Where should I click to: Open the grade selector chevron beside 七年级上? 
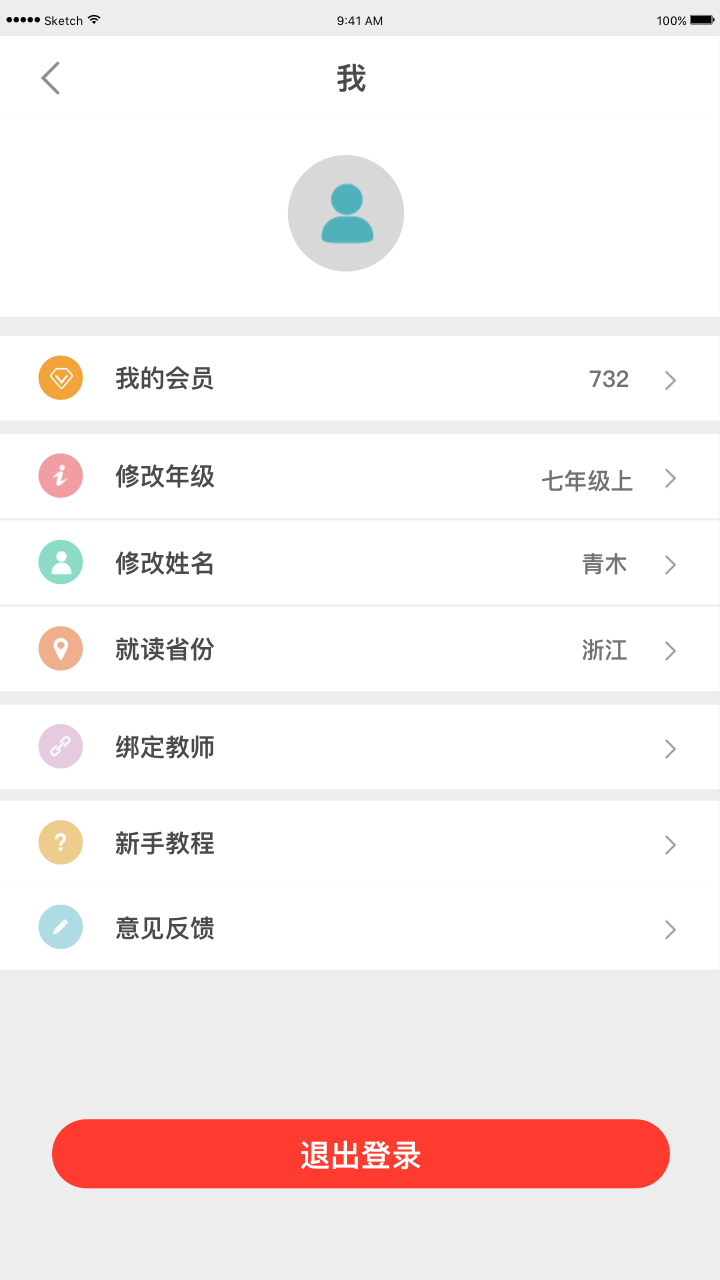pyautogui.click(x=669, y=479)
